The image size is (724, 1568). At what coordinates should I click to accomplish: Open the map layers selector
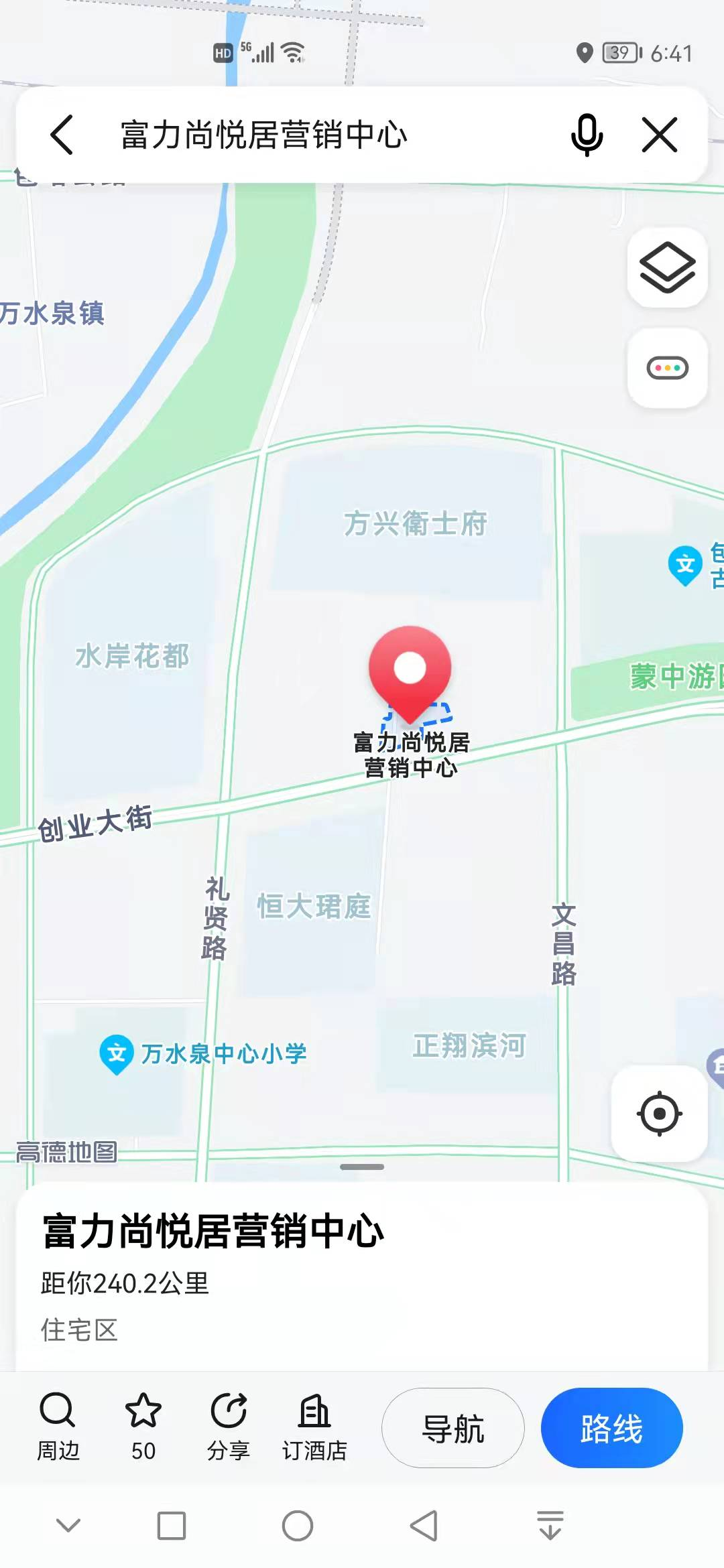(667, 268)
